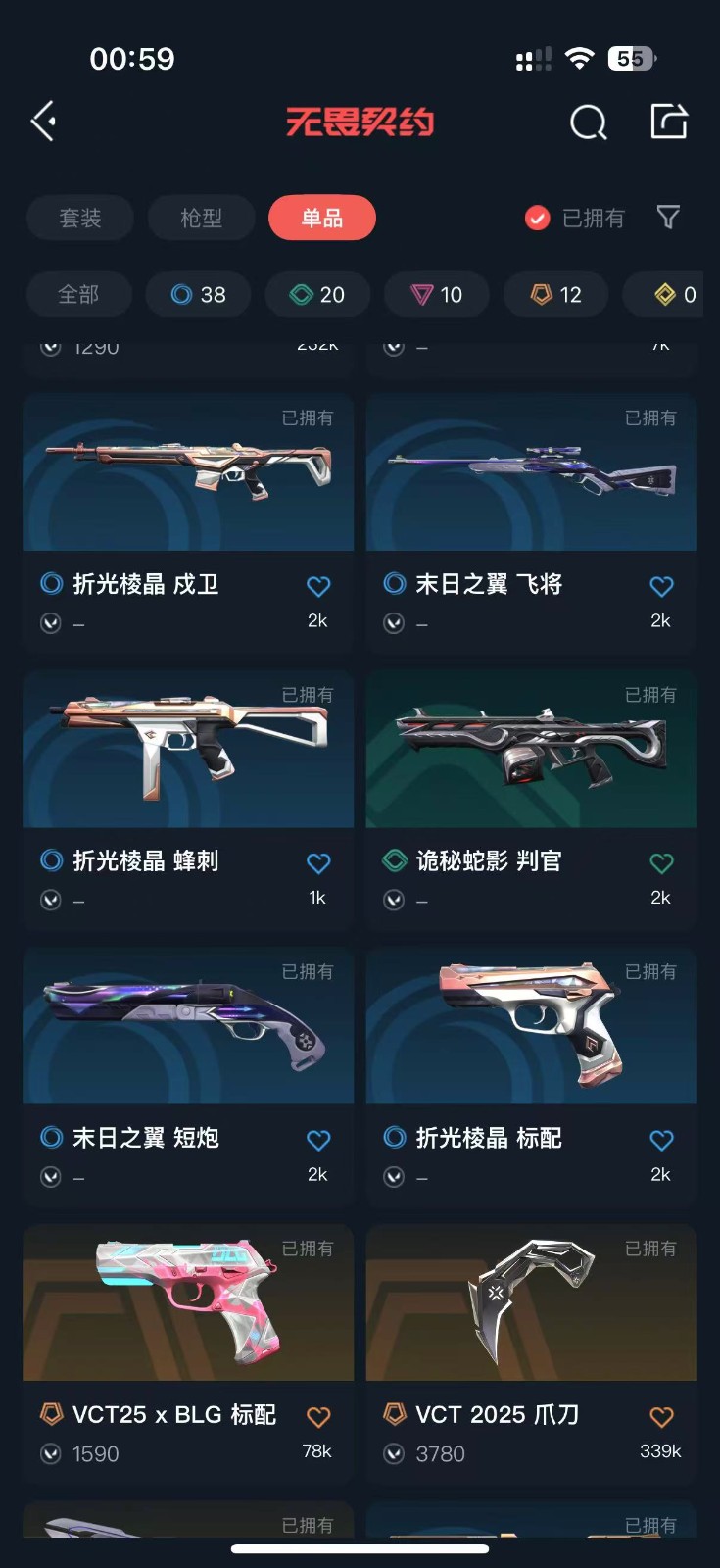Viewport: 720px width, 1568px height.
Task: Filter by the orange tier chip 12
Action: coord(556,294)
